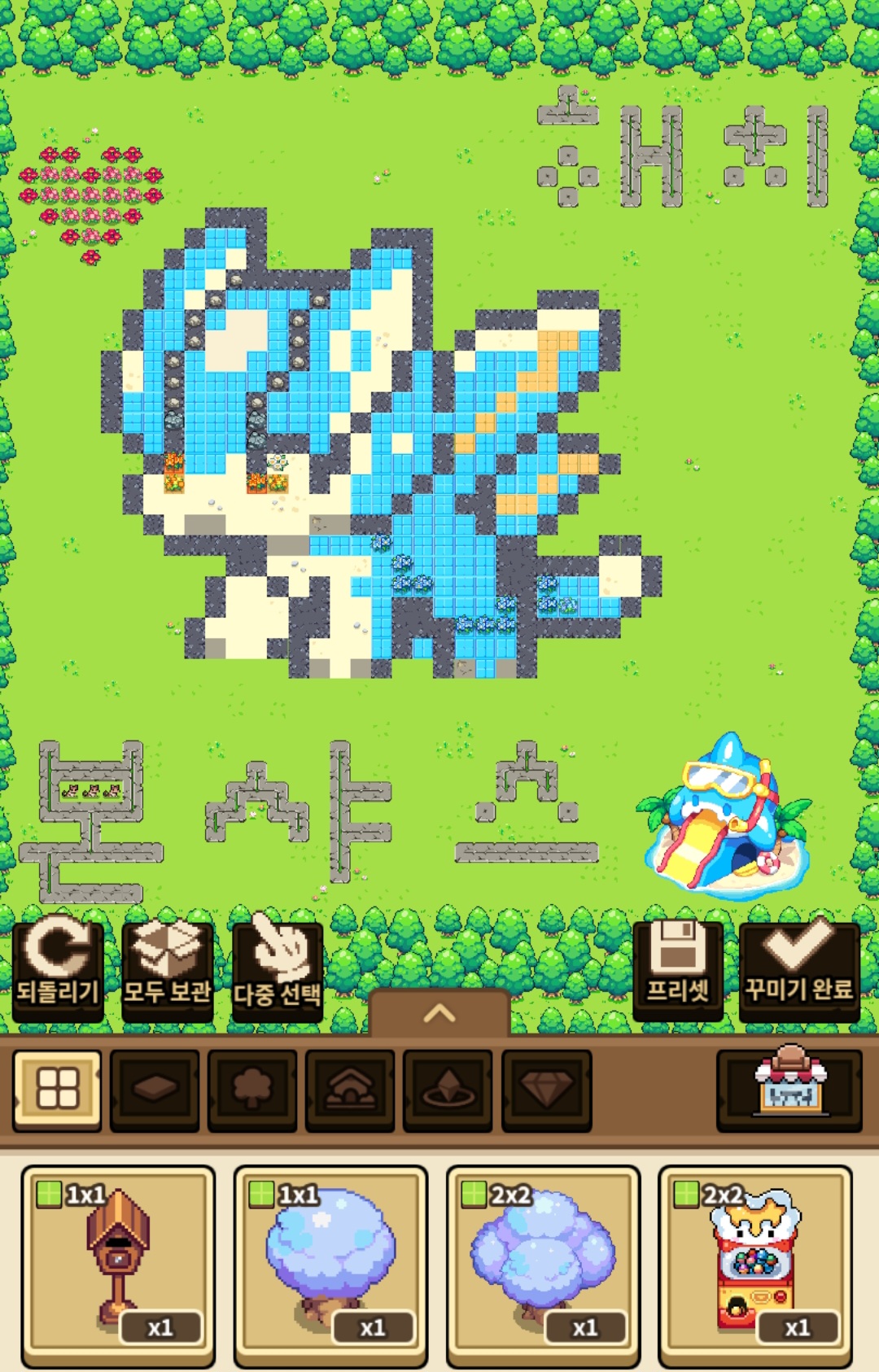879x1372 pixels.
Task: Finish decorating with 꾸미기 완료
Action: coord(798,972)
